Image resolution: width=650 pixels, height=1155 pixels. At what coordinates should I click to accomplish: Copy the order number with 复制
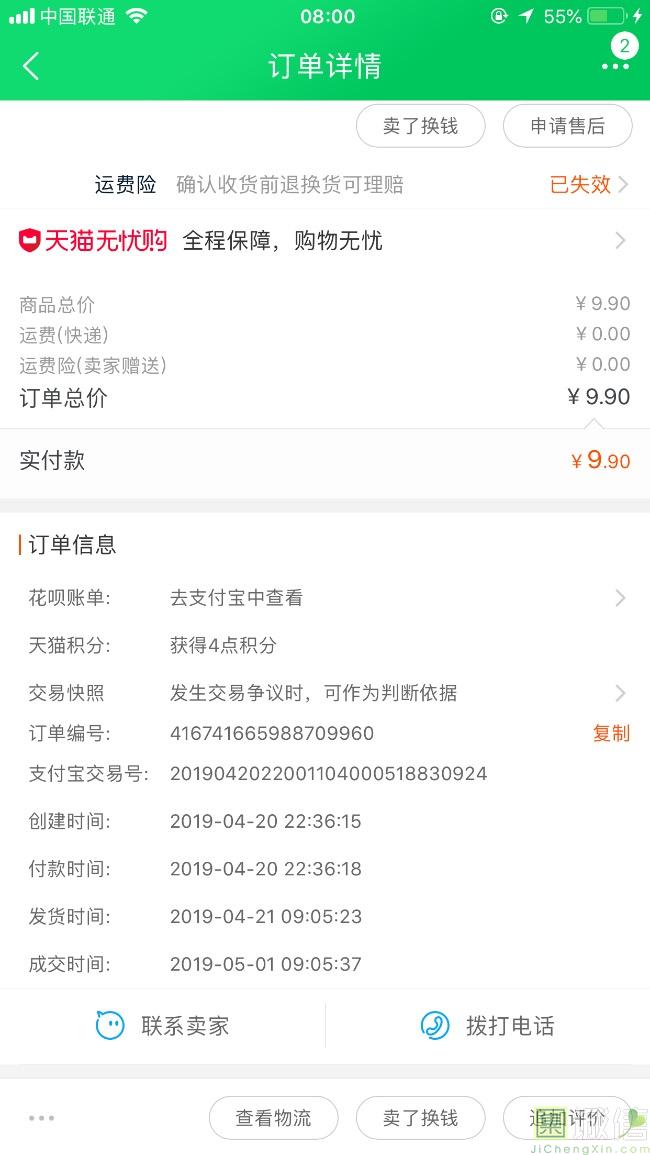coord(611,734)
